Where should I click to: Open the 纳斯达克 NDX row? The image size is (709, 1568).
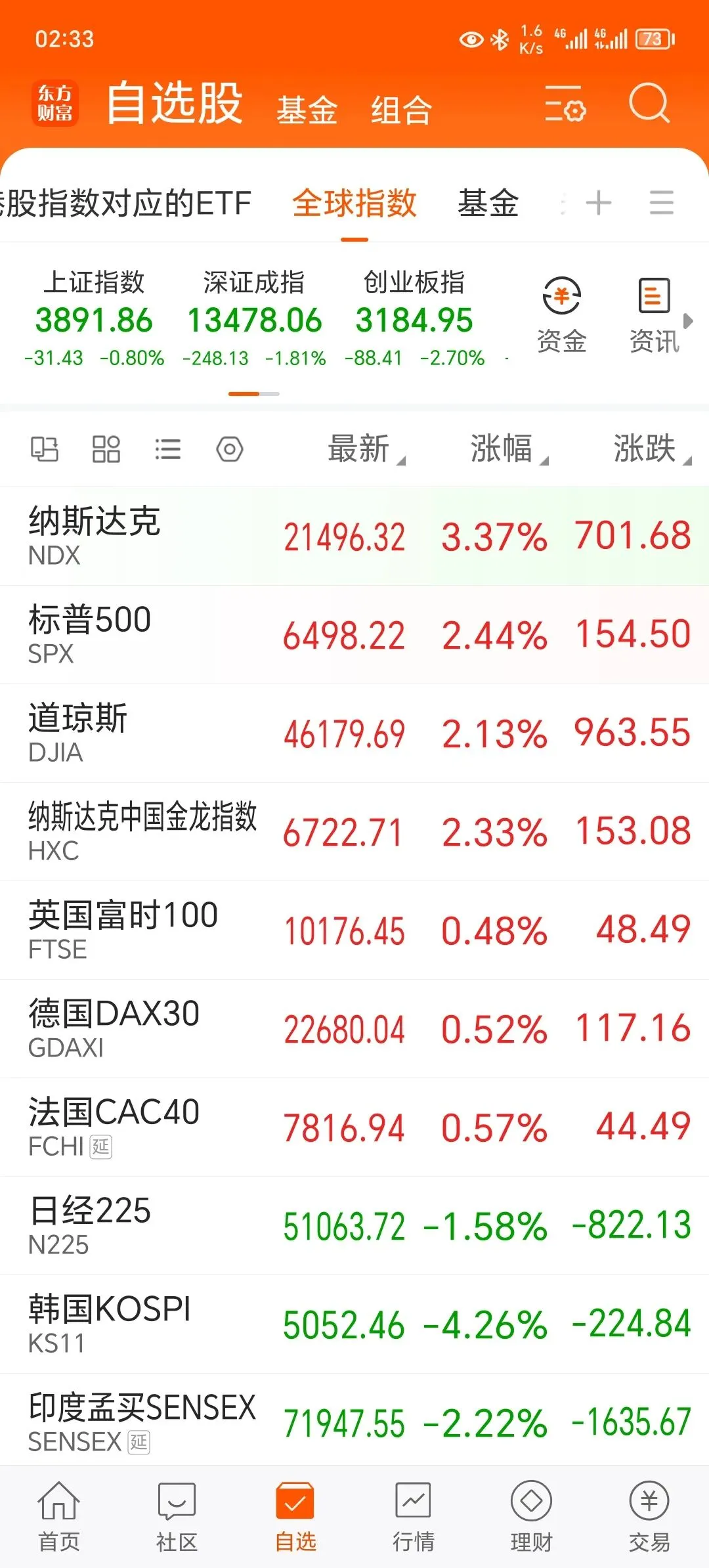coord(354,536)
